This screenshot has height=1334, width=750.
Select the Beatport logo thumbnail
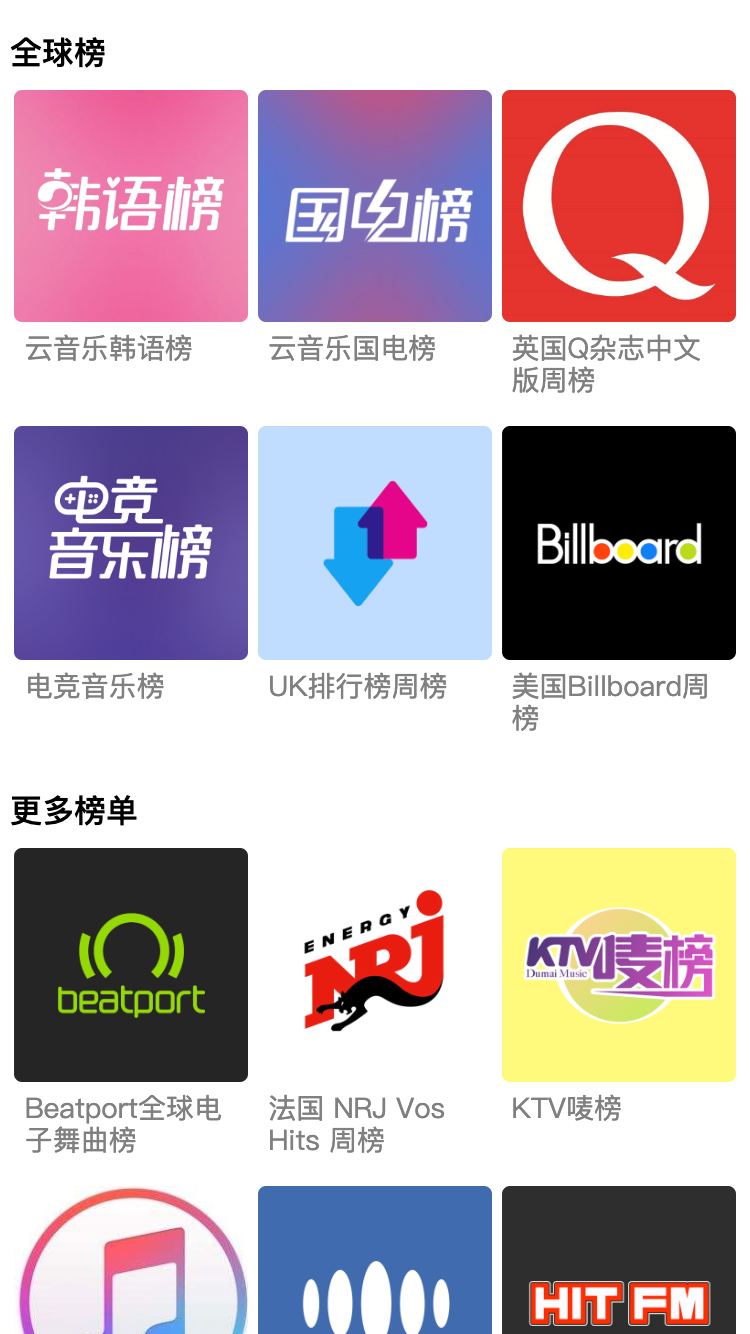pos(130,964)
